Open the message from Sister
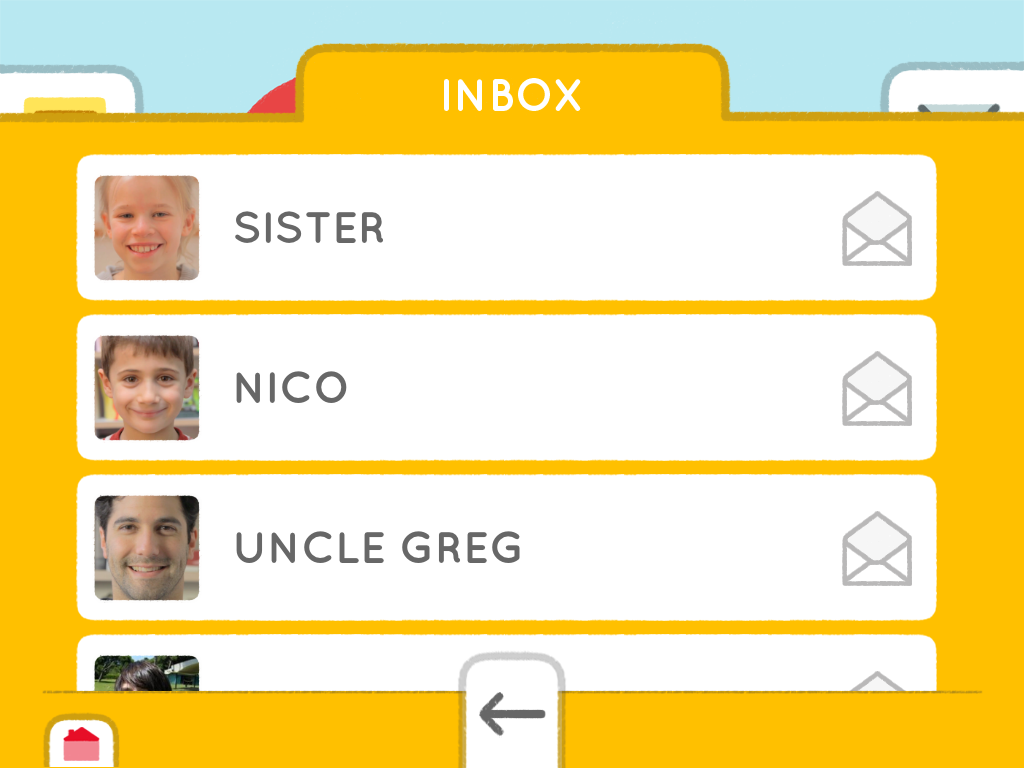Image resolution: width=1024 pixels, height=768 pixels. coord(506,228)
